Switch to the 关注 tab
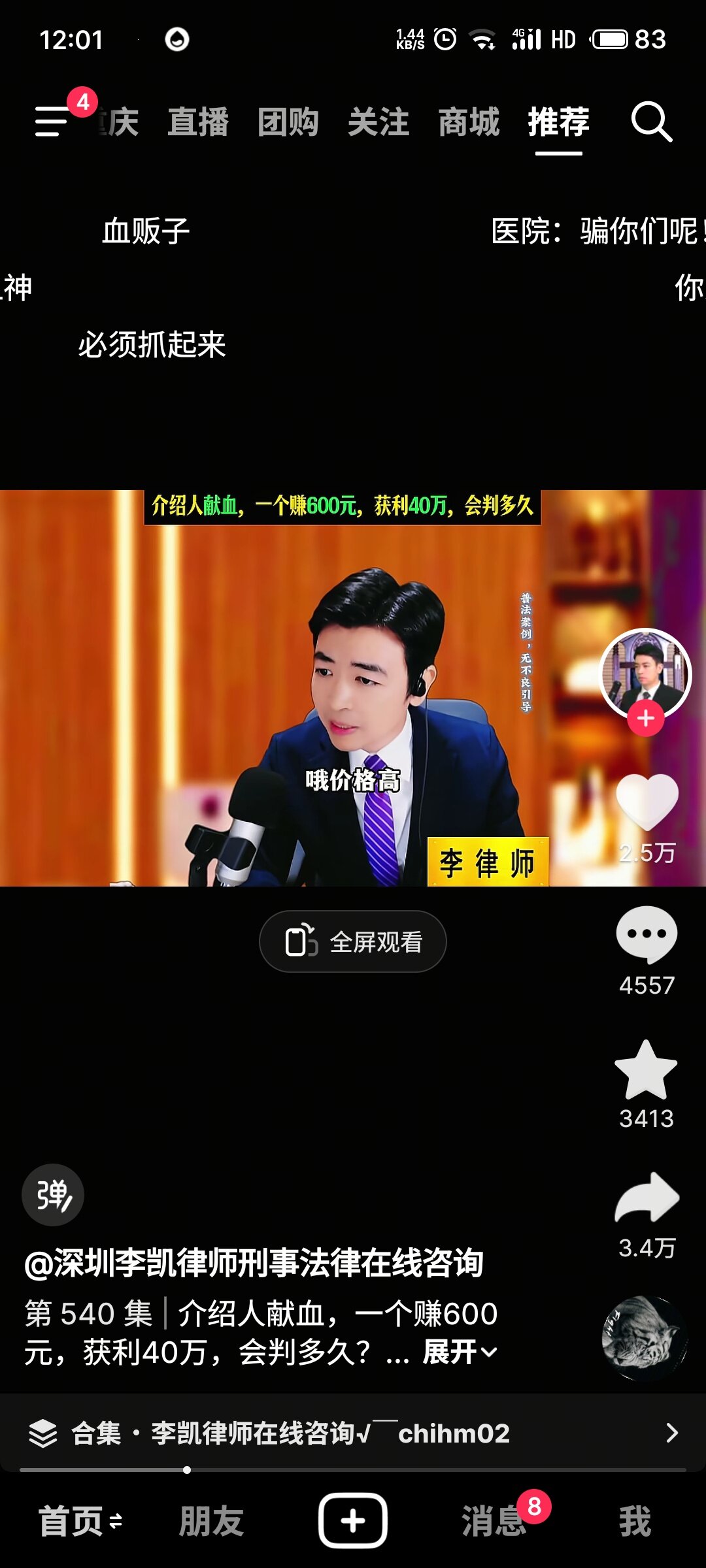This screenshot has width=706, height=1568. (378, 122)
